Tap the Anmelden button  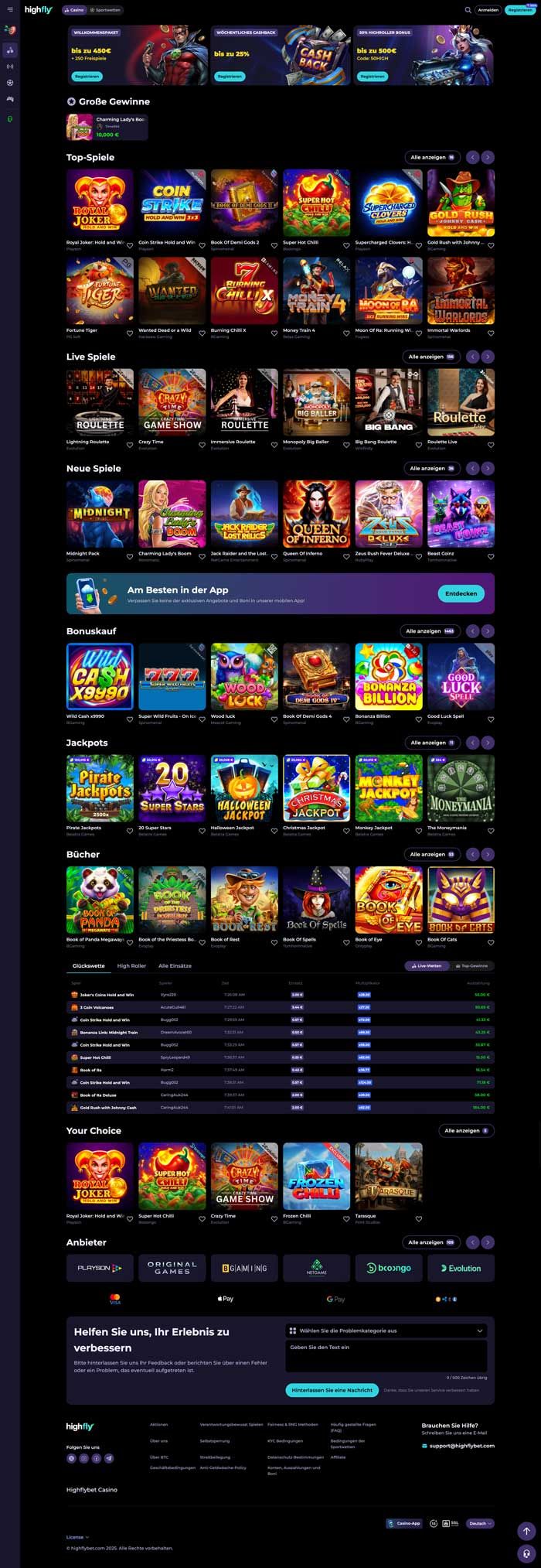point(488,10)
